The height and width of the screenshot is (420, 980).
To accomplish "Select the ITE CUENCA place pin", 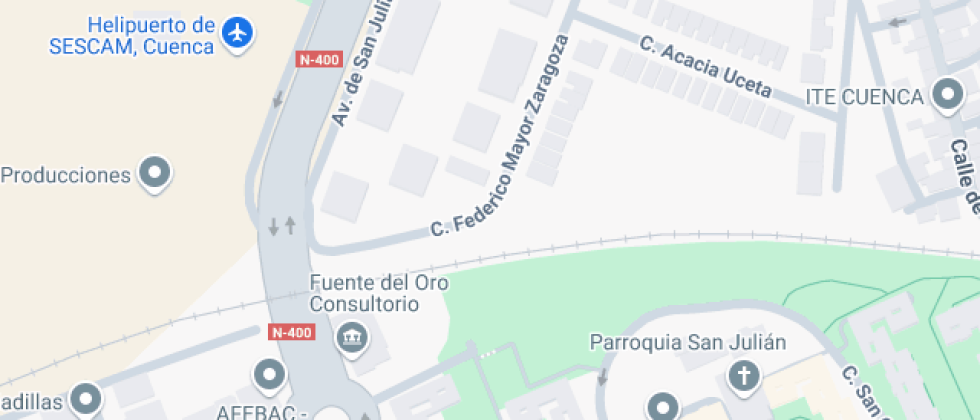I will 946,96.
